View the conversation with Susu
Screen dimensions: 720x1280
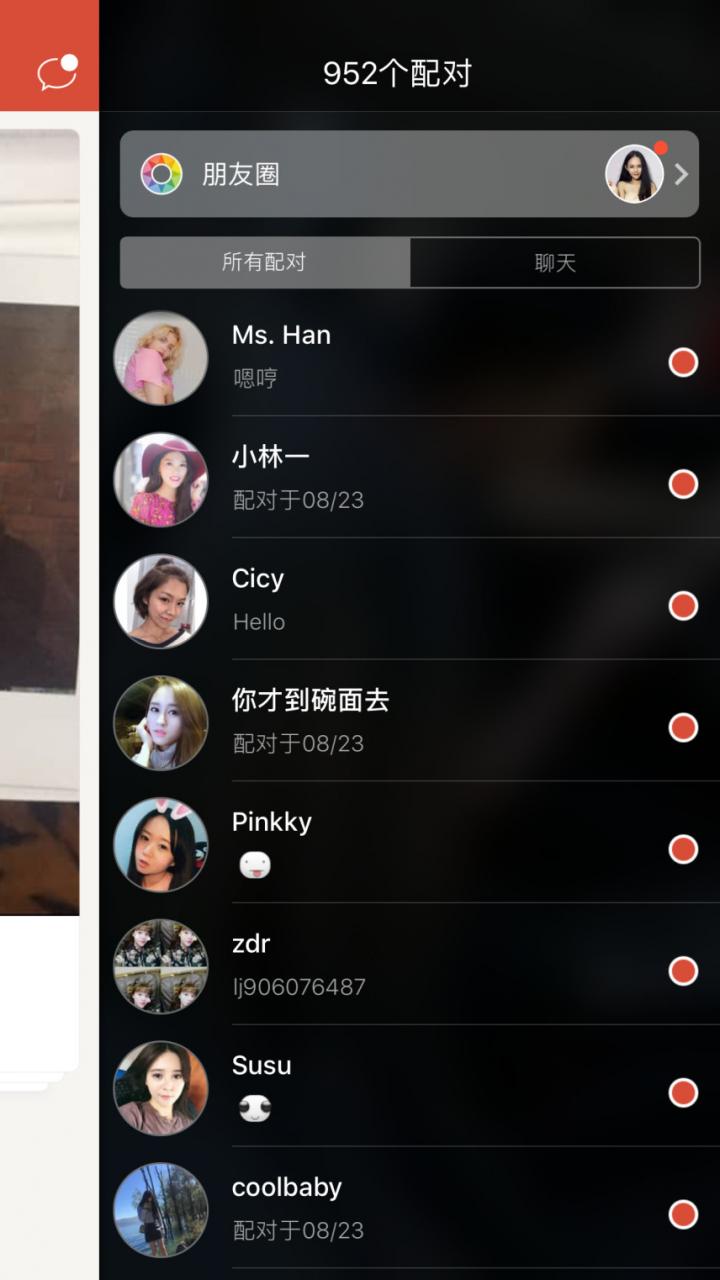[409, 1087]
